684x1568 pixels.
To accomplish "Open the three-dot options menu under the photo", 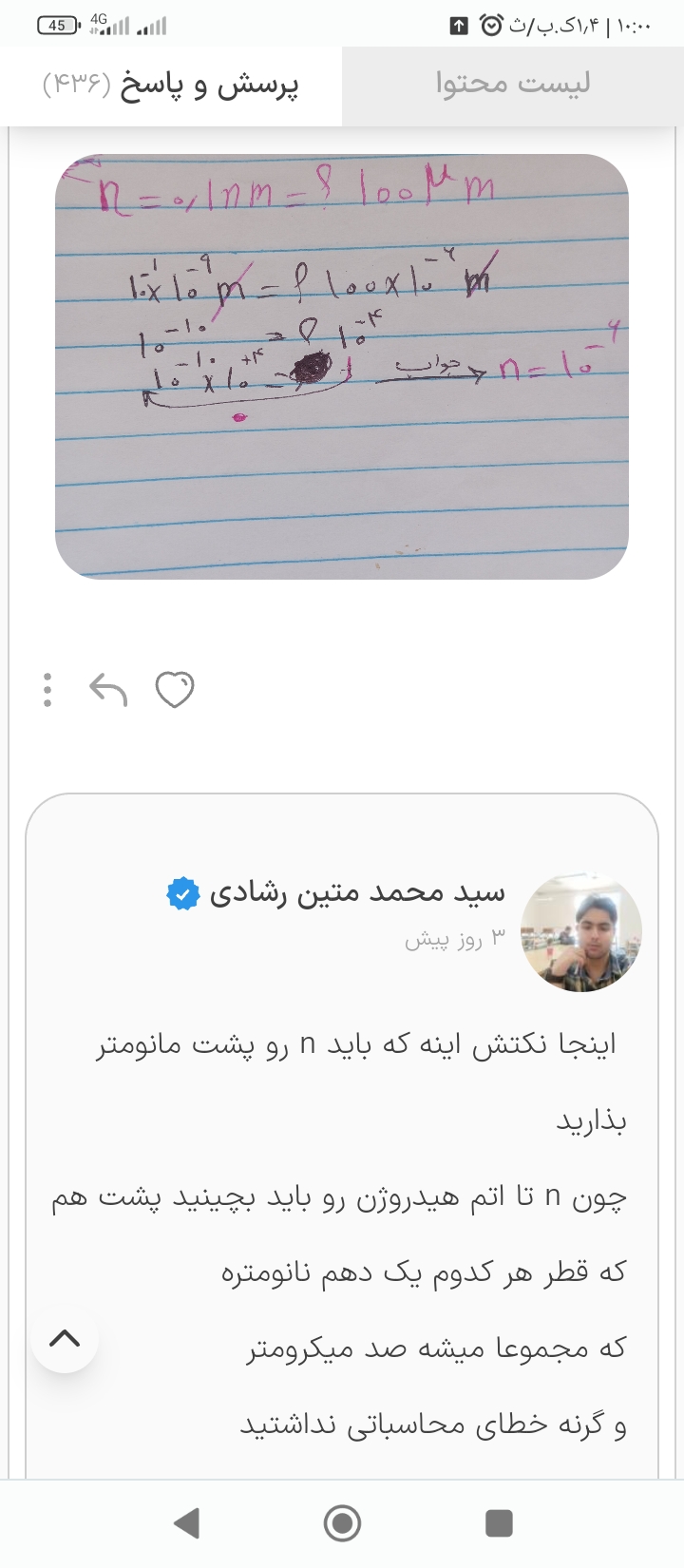I will click(x=47, y=690).
